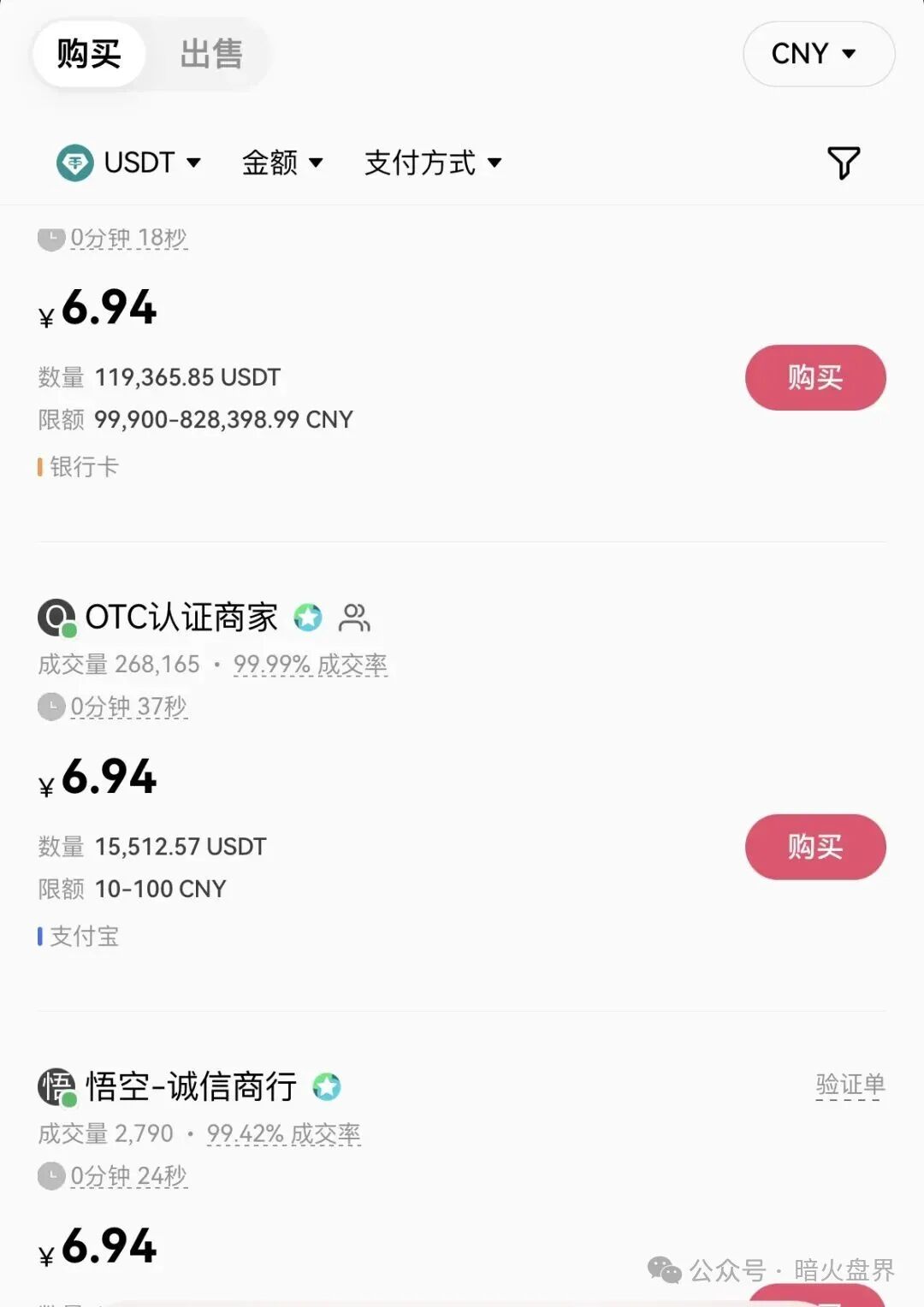Open the 支付方式 payment method dropdown
The height and width of the screenshot is (1307, 924).
click(434, 162)
